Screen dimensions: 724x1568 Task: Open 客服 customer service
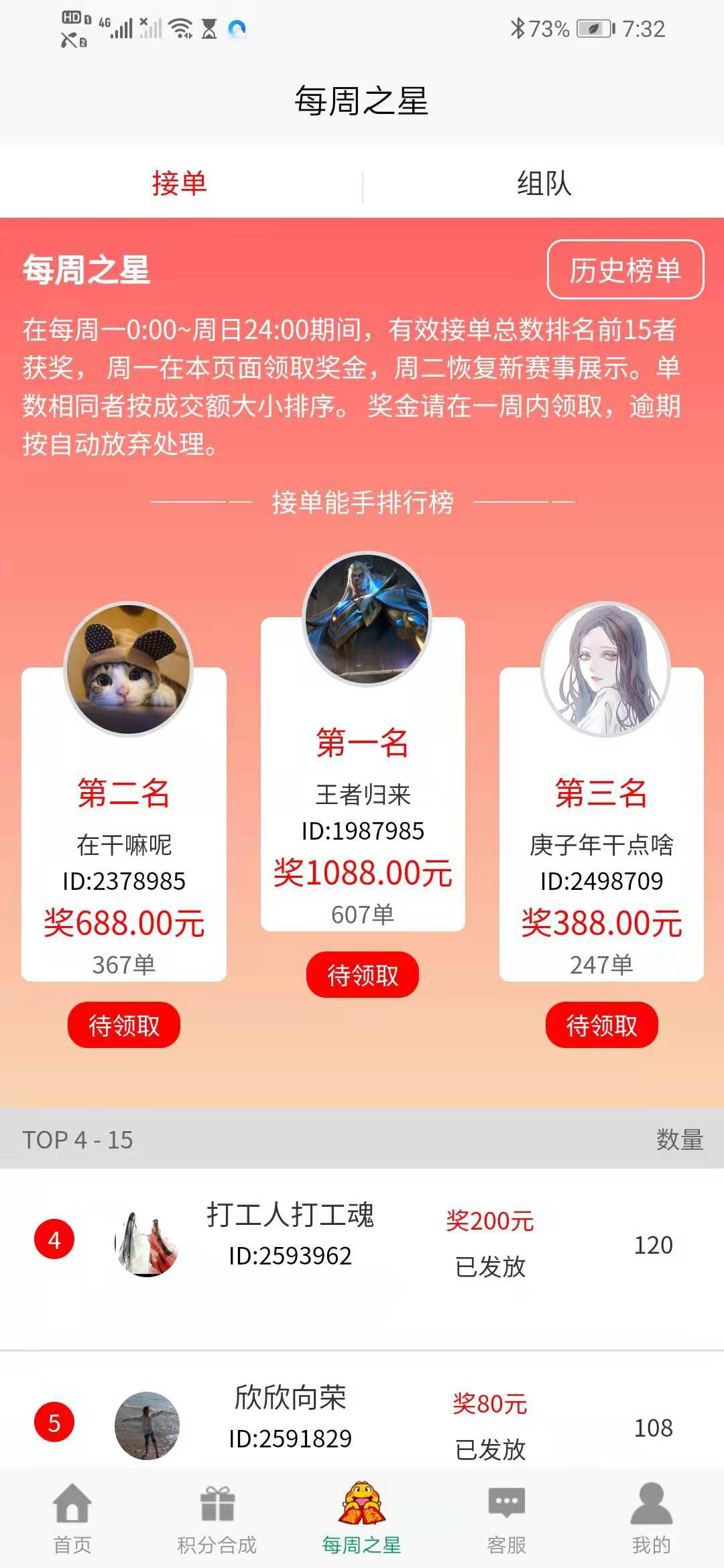click(507, 1519)
